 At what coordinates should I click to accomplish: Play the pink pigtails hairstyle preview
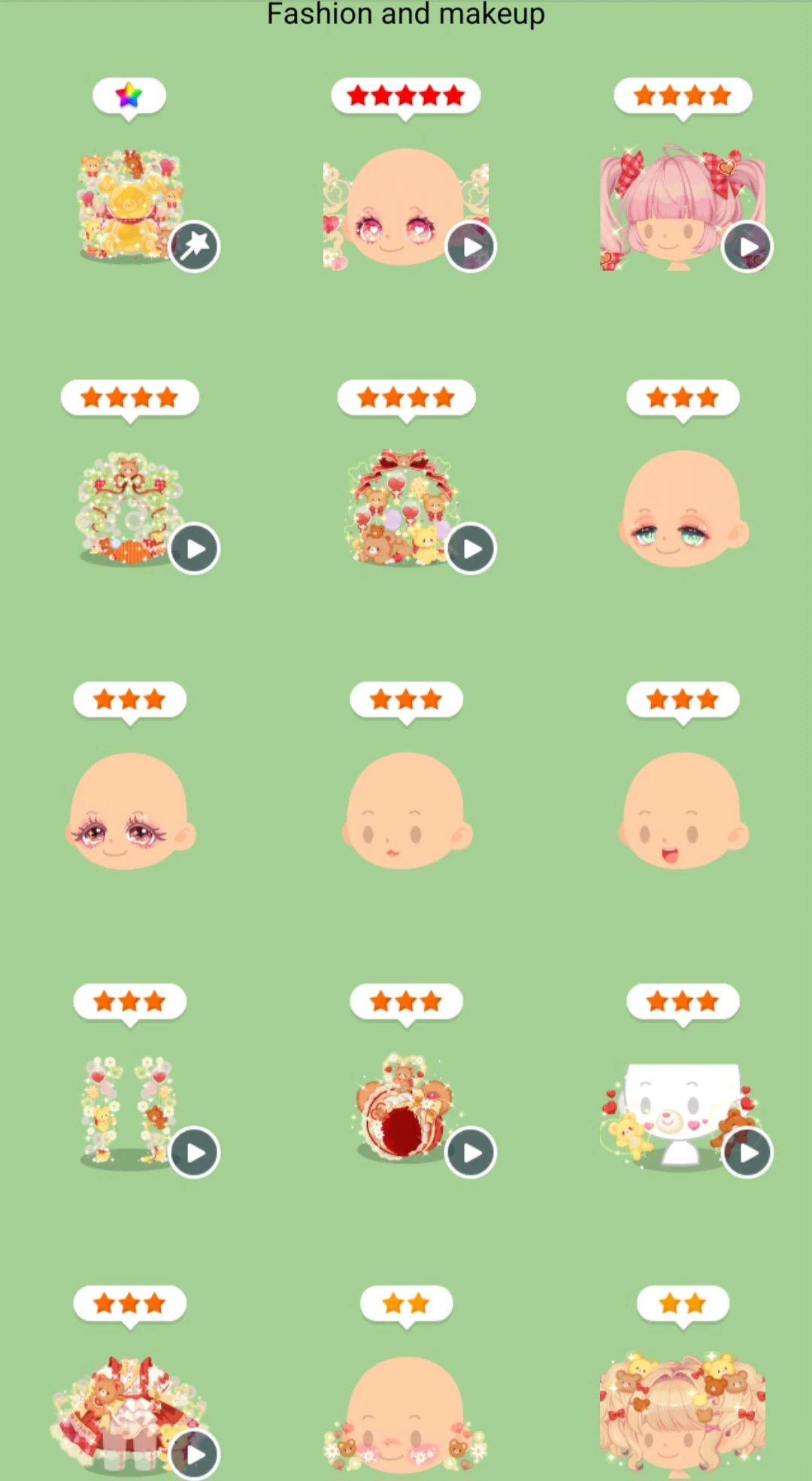coord(747,246)
